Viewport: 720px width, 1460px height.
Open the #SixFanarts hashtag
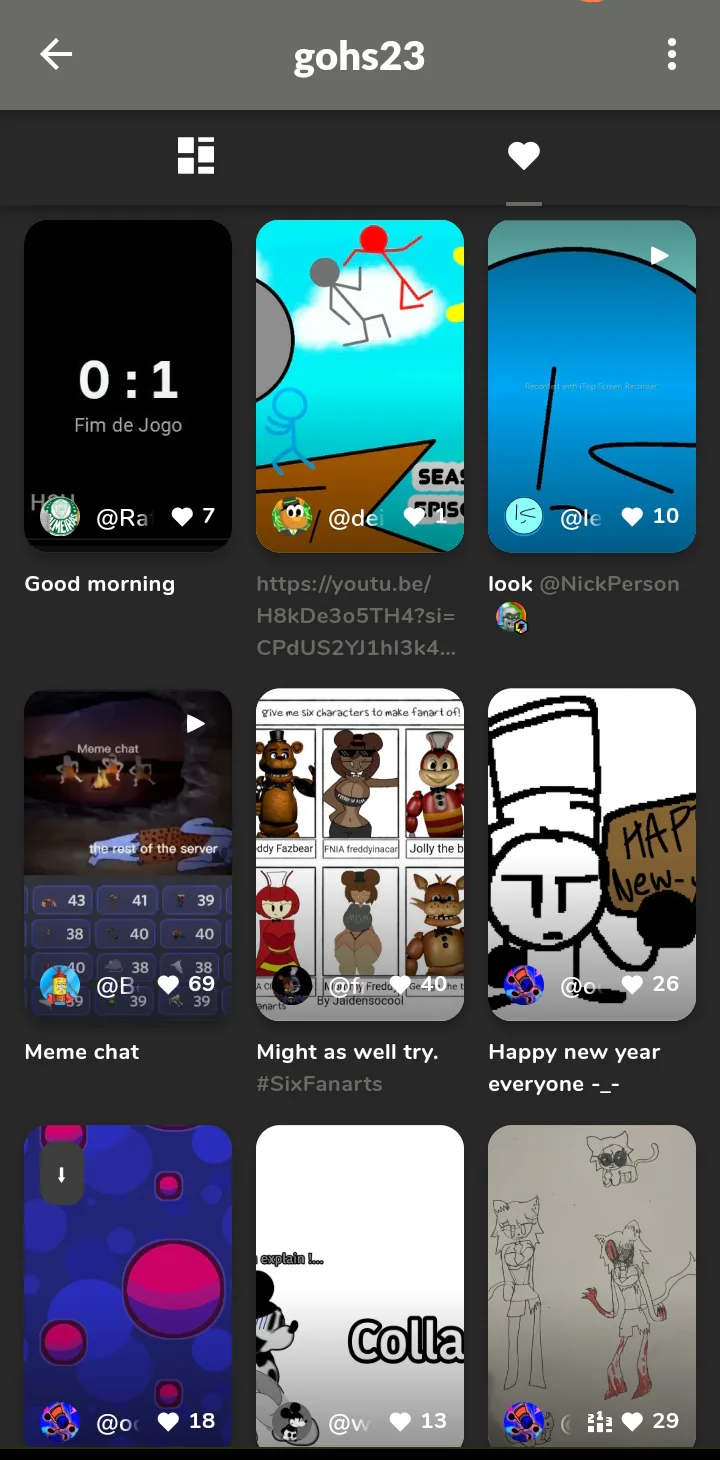pos(320,1084)
